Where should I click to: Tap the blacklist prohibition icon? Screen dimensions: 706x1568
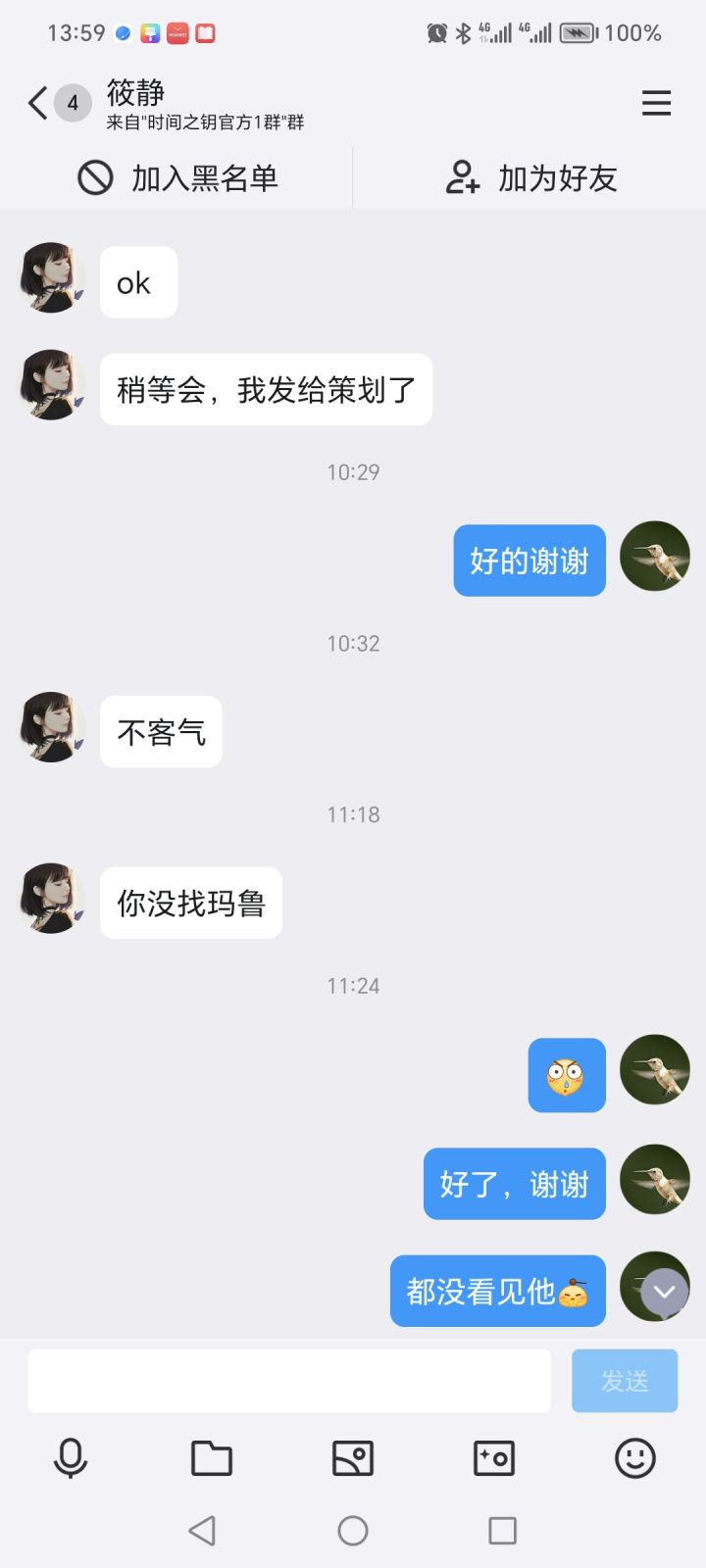click(x=95, y=178)
